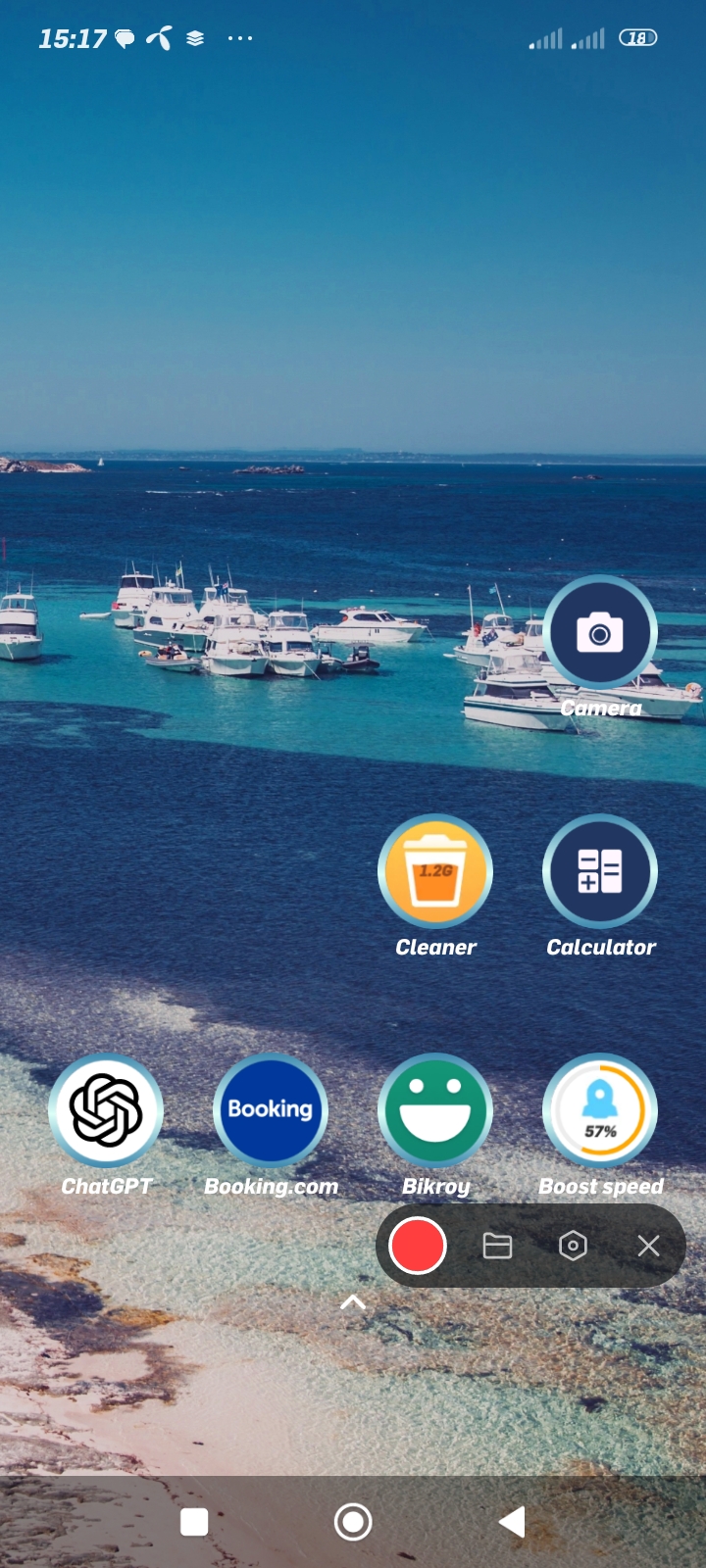Close the screen recorder toolbar
Screen dimensions: 706x1568
[648, 1246]
